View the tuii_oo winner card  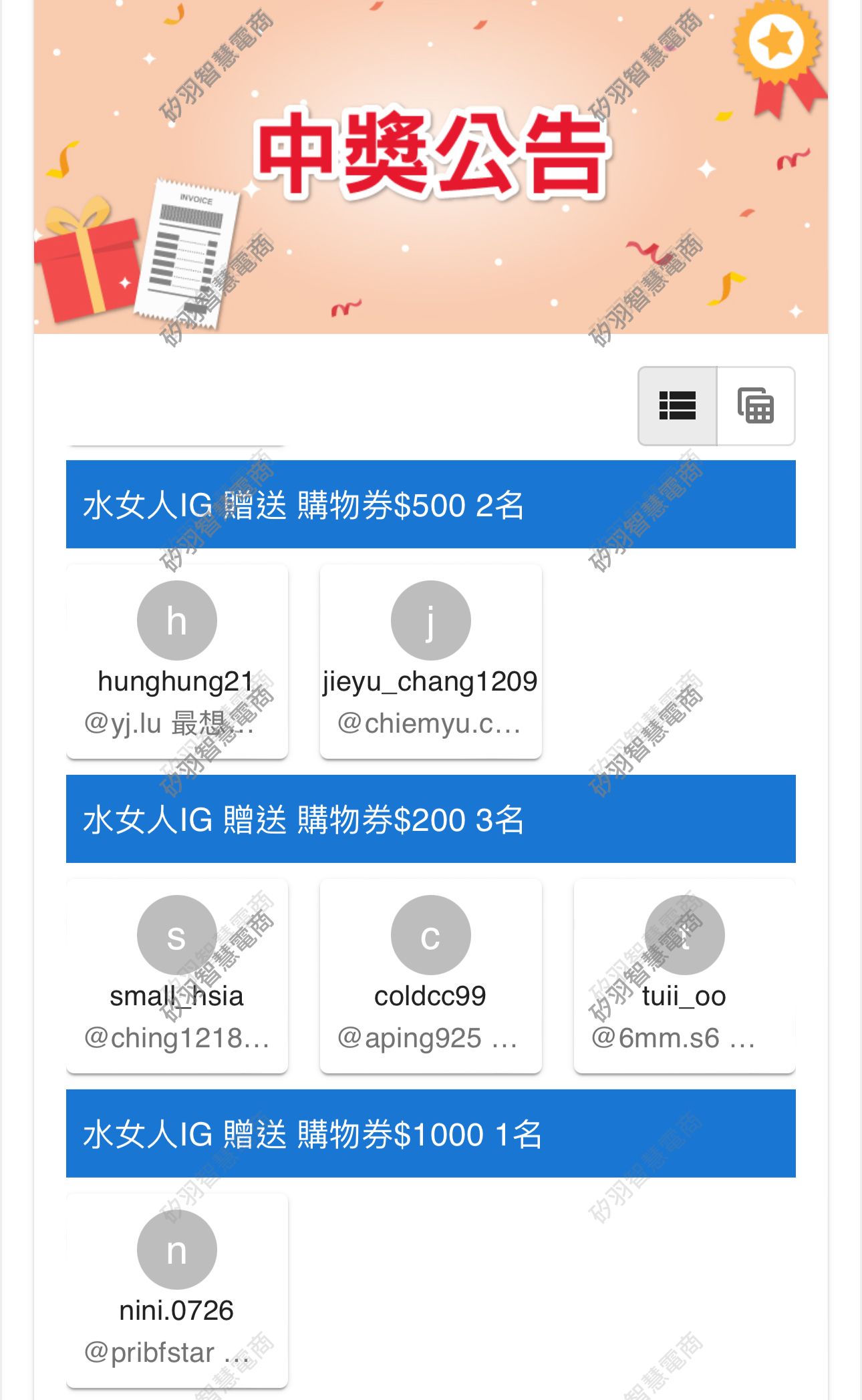point(684,976)
